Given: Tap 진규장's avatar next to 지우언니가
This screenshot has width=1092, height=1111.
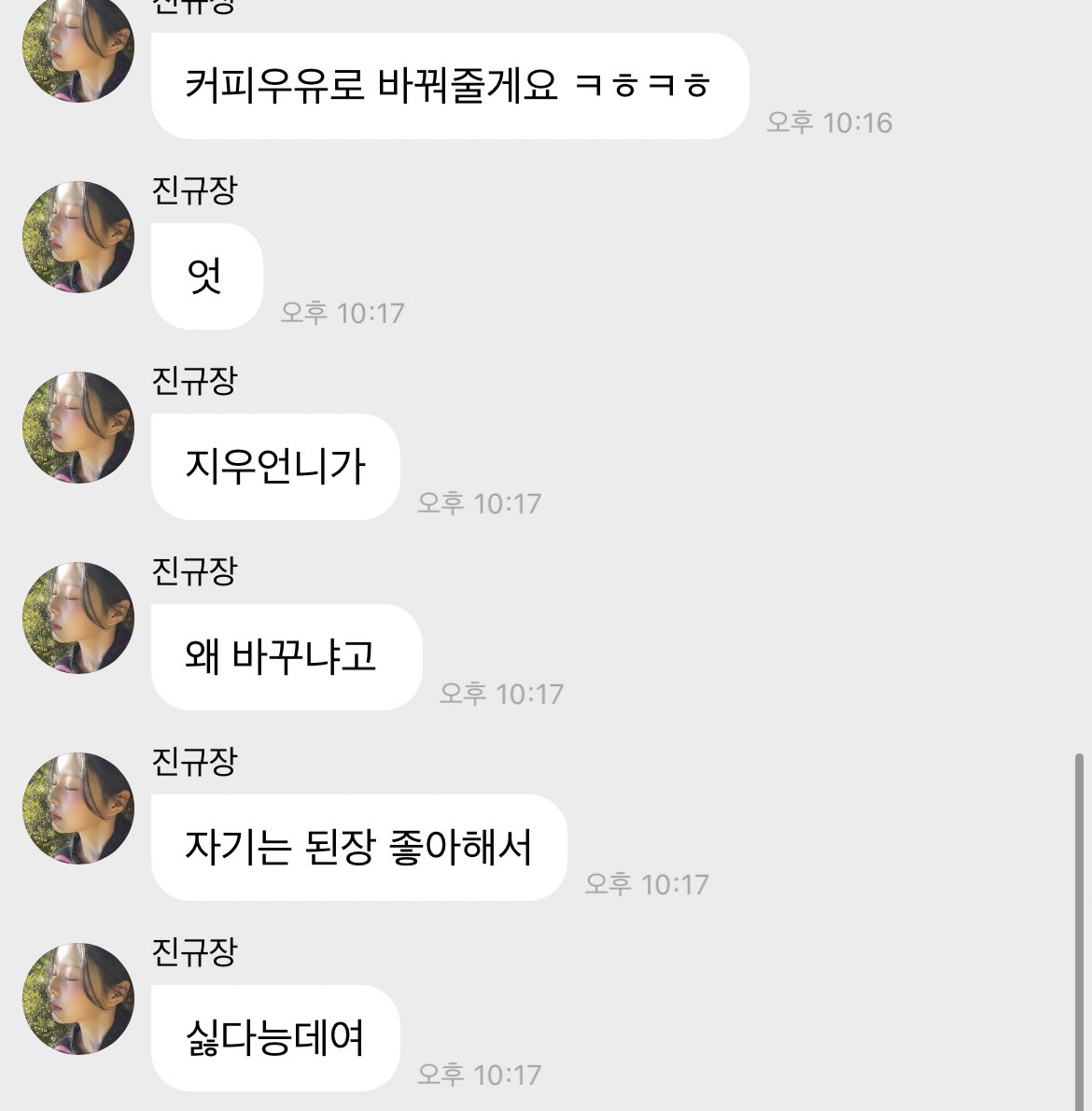Looking at the screenshot, I should click(78, 428).
